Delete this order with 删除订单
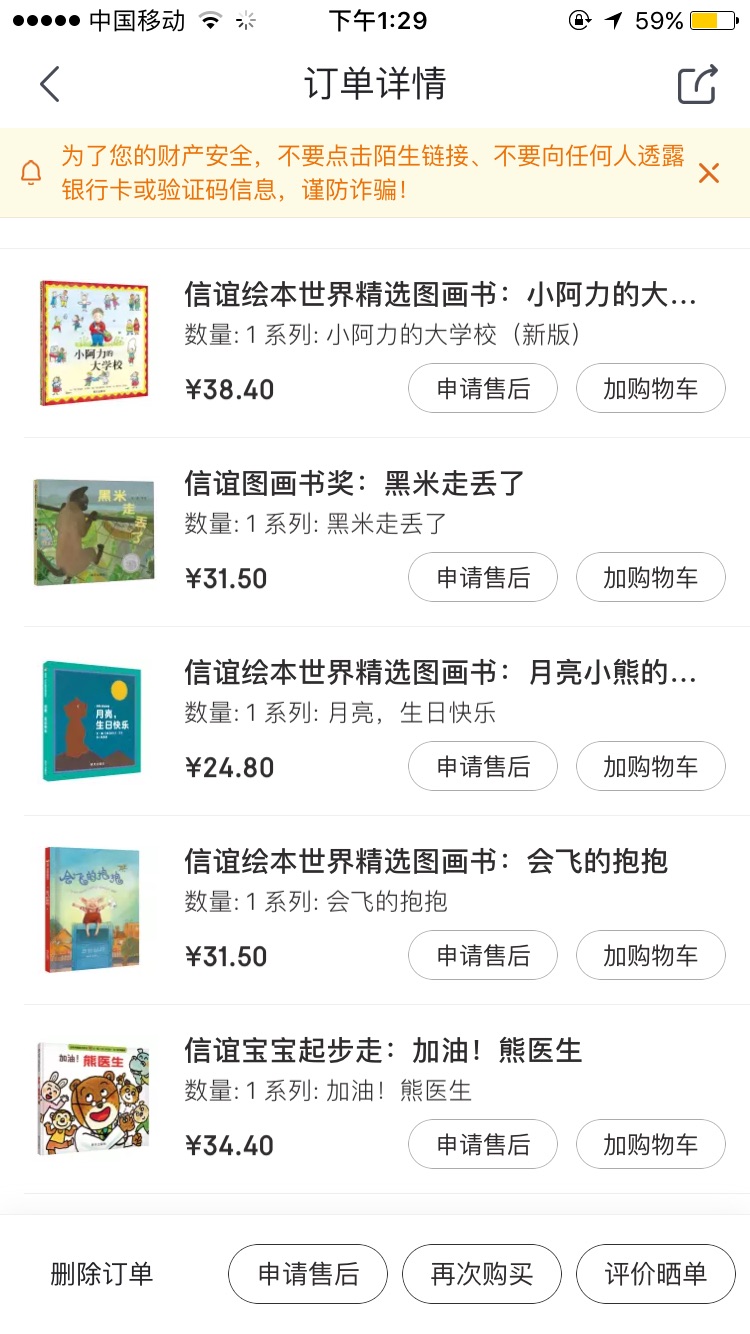The image size is (750, 1334). [102, 1274]
